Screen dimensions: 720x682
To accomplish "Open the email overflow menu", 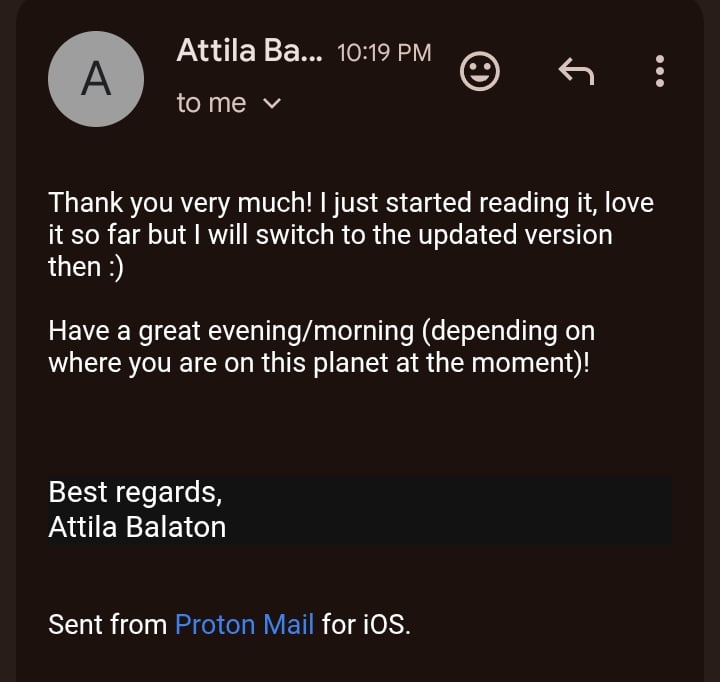I will 659,71.
